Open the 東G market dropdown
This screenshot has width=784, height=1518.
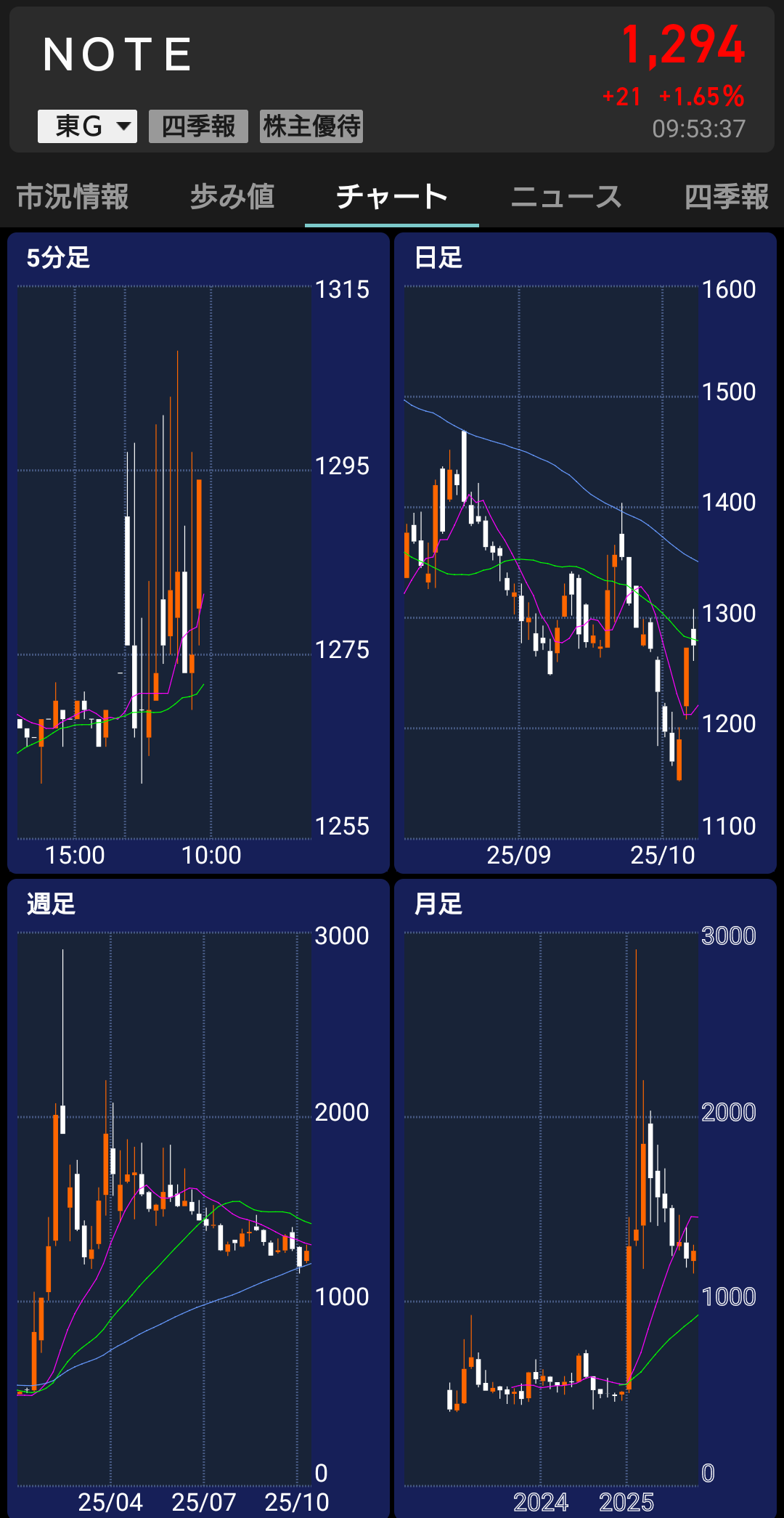87,126
